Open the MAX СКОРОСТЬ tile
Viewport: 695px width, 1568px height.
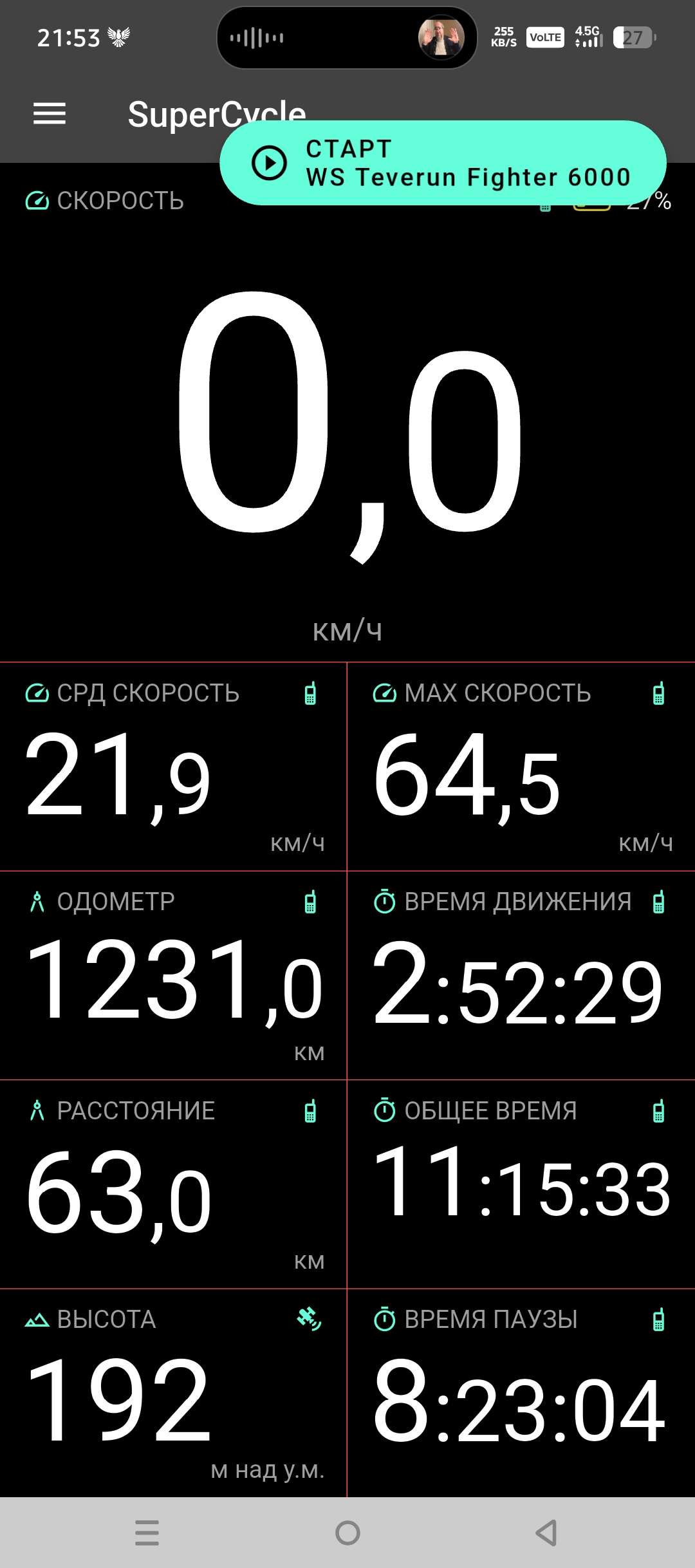521,767
